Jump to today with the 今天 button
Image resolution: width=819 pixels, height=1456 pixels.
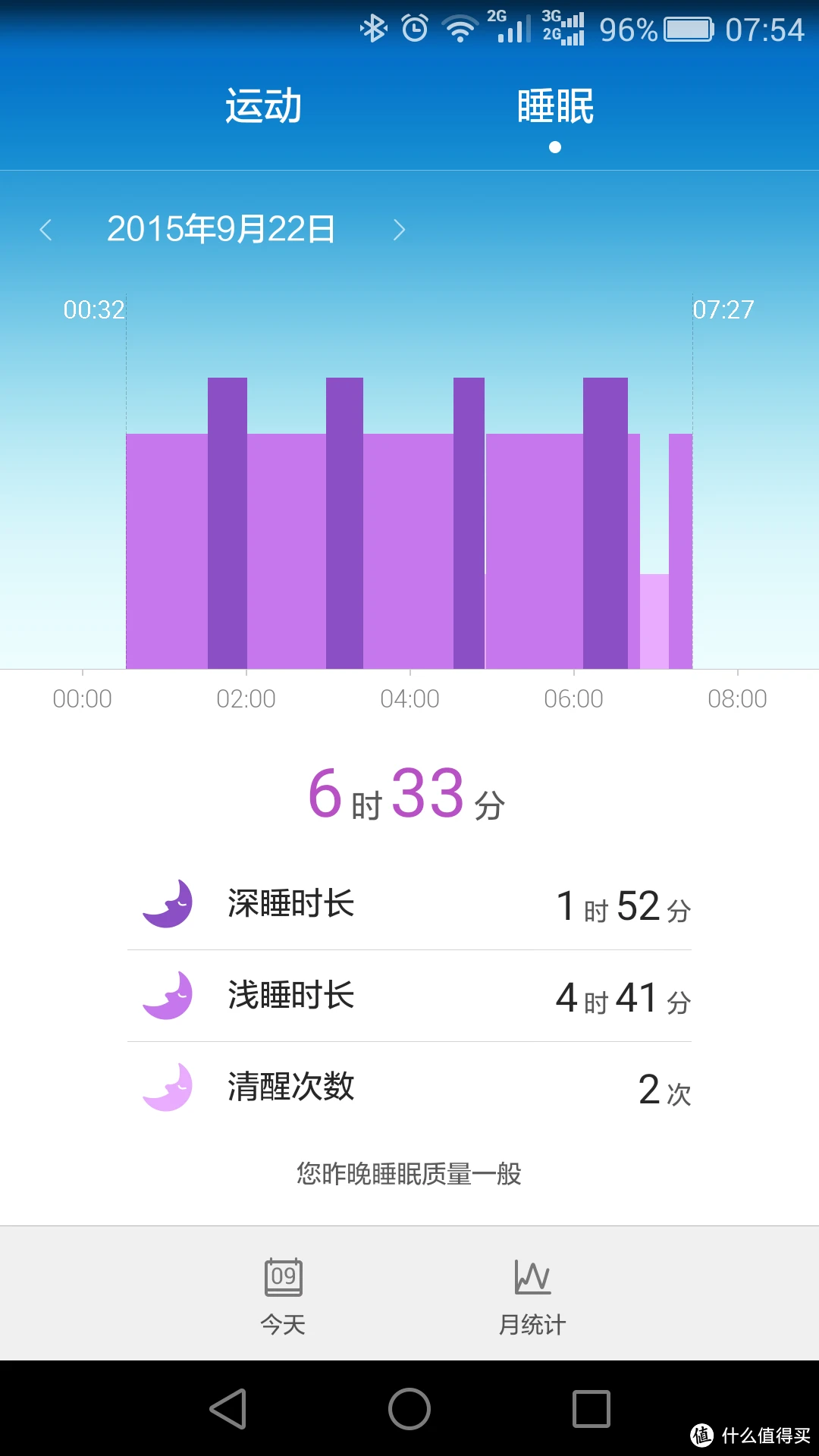coord(283,1295)
